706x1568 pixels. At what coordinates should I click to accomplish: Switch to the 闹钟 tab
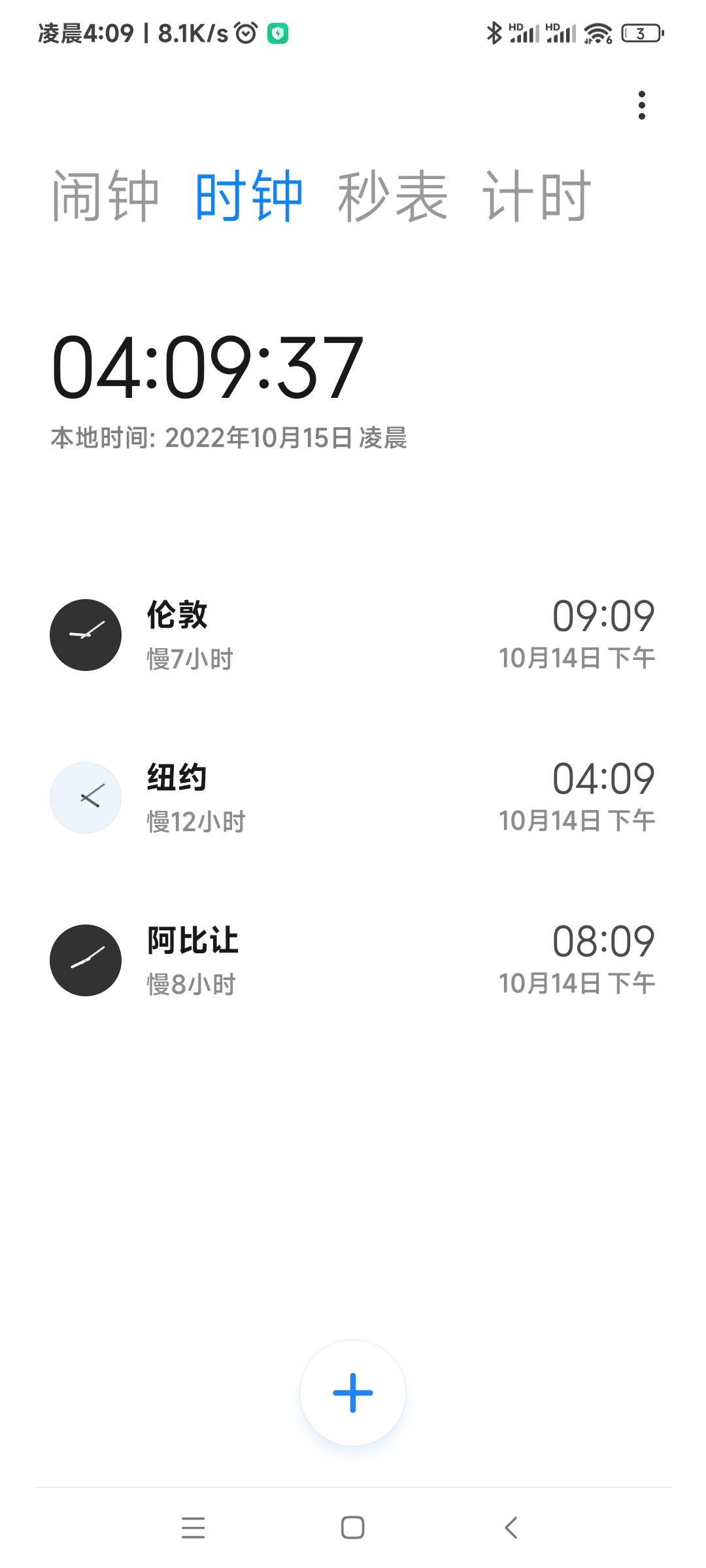106,196
